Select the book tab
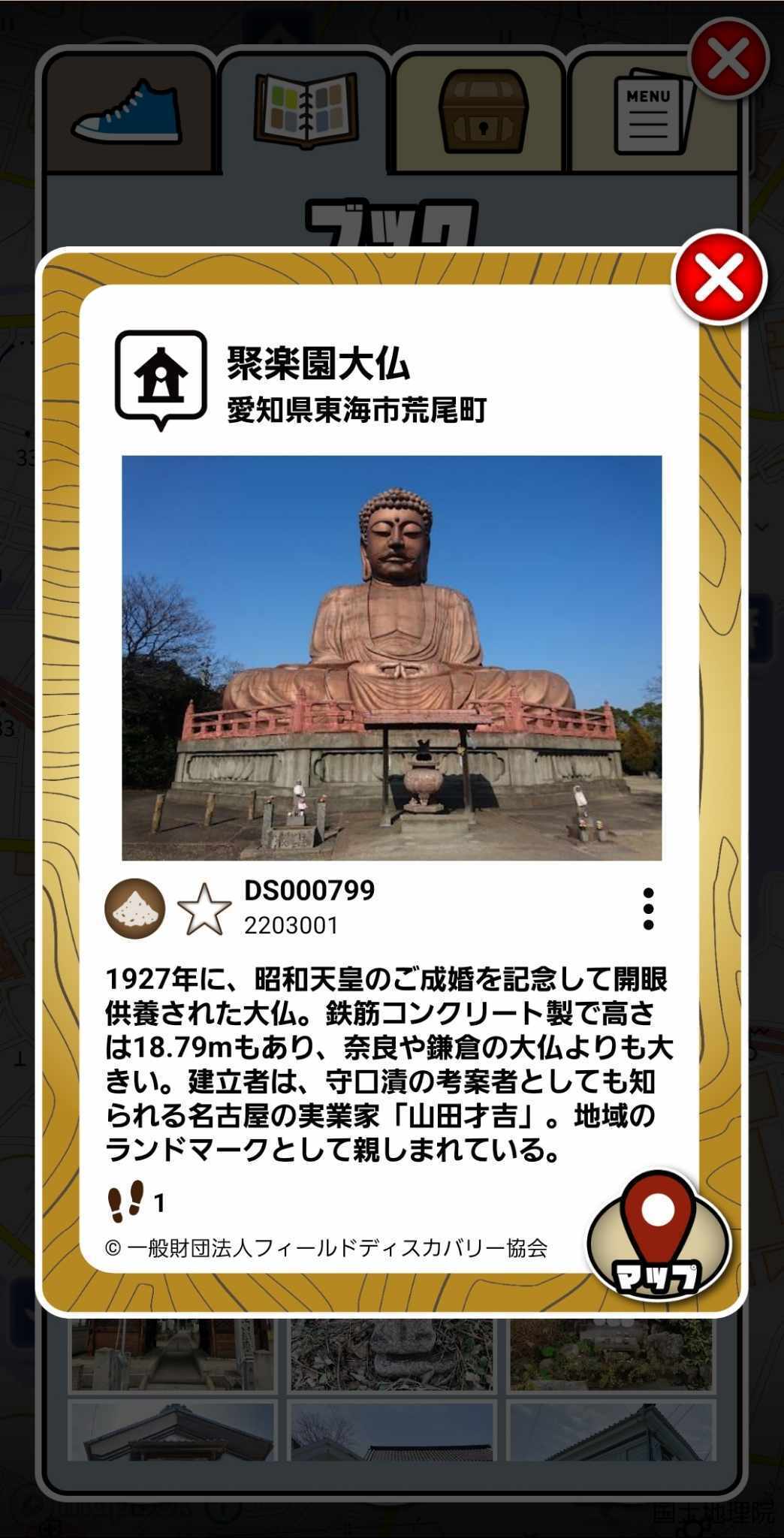 [305, 111]
